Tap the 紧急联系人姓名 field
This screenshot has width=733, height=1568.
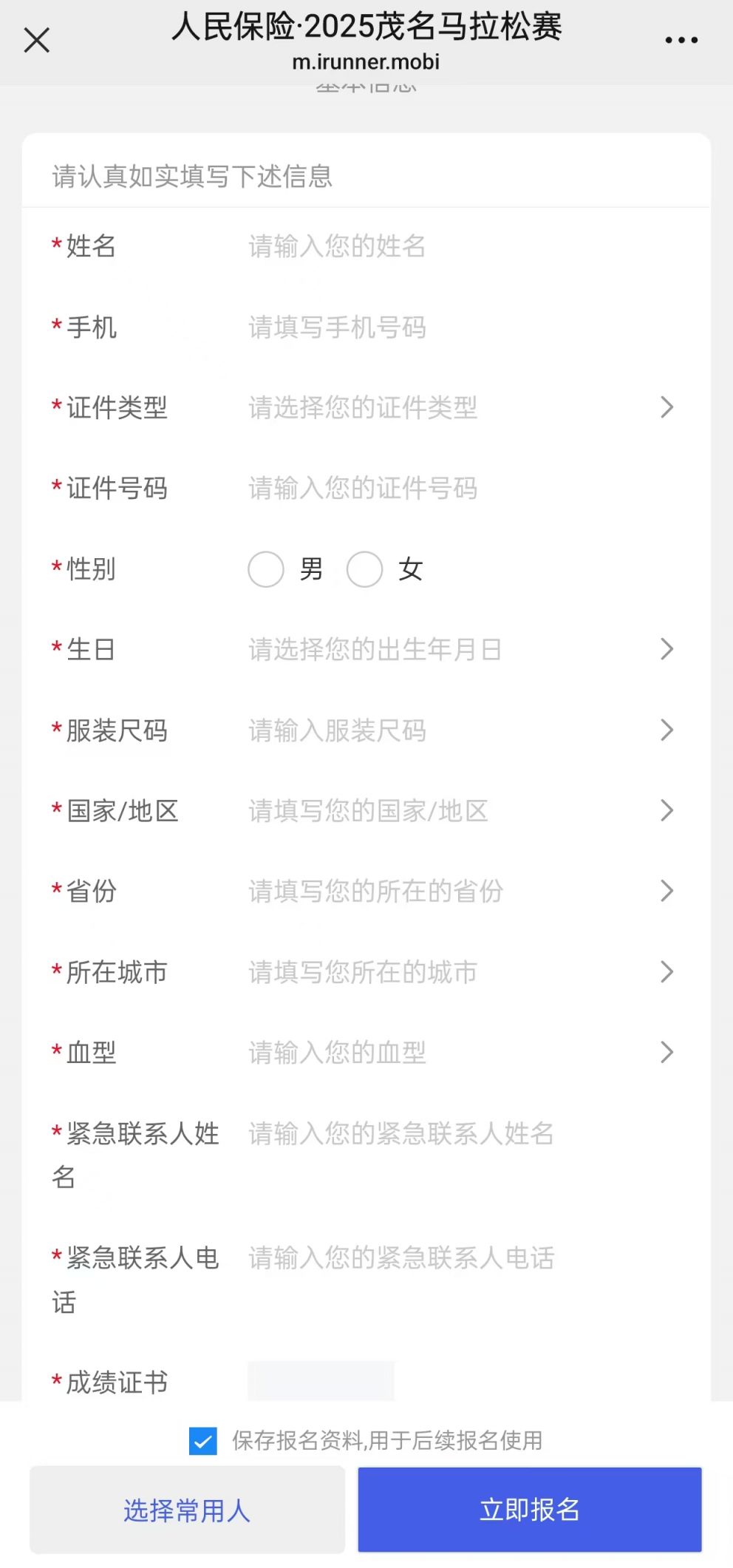point(443,1133)
